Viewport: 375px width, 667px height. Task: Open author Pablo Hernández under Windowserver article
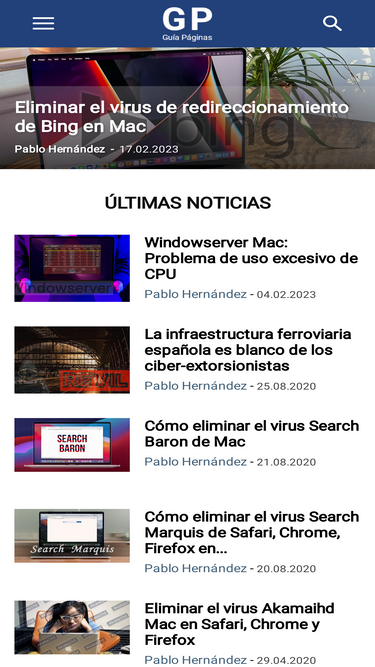pos(196,294)
